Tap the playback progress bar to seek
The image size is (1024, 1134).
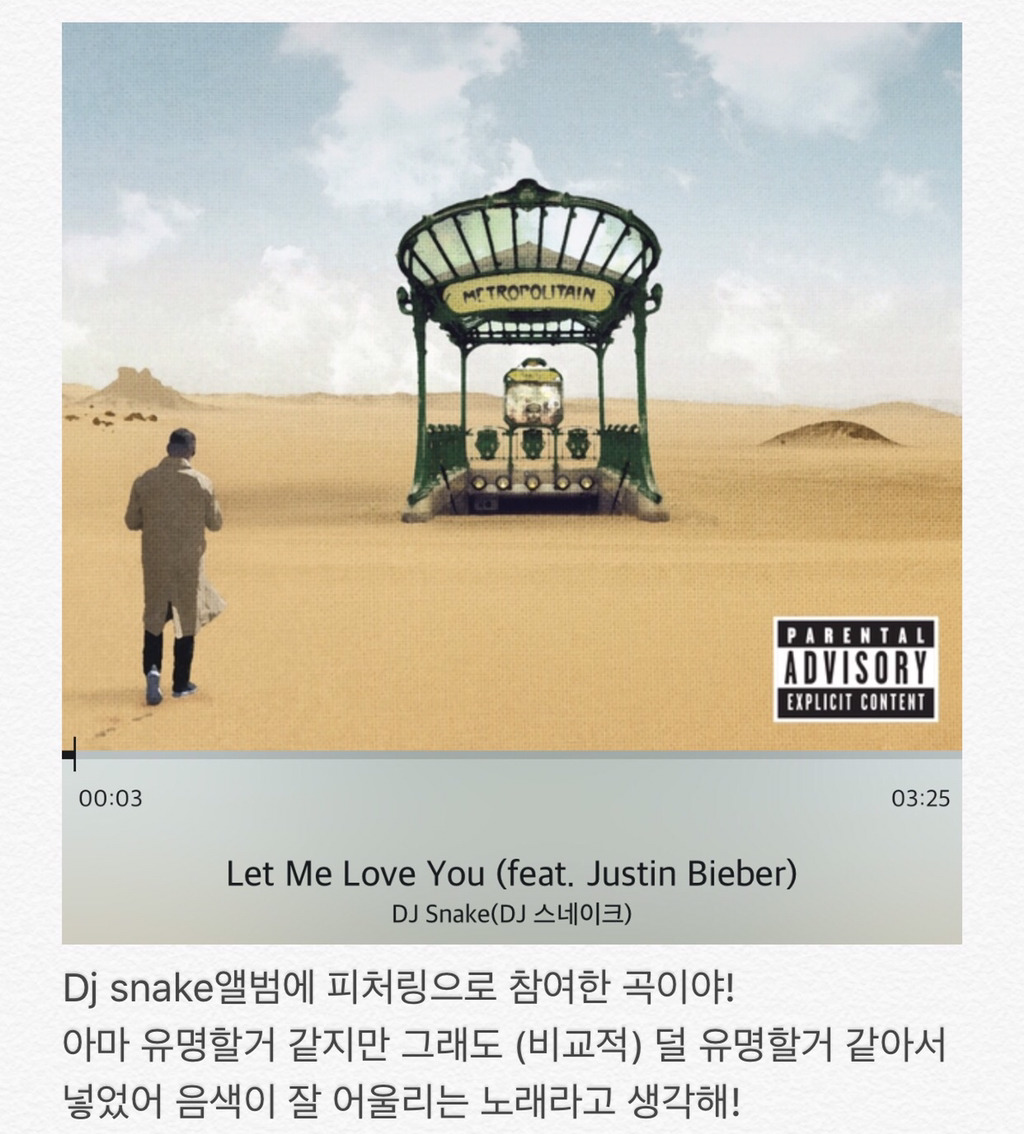[512, 756]
